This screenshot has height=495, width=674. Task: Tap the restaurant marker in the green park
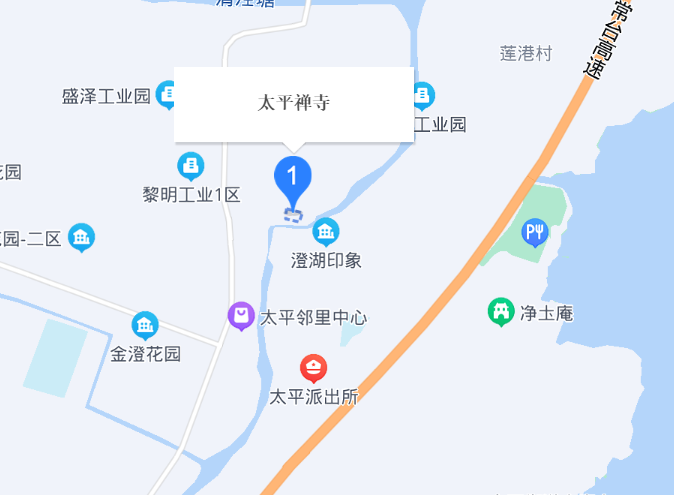pyautogui.click(x=536, y=233)
